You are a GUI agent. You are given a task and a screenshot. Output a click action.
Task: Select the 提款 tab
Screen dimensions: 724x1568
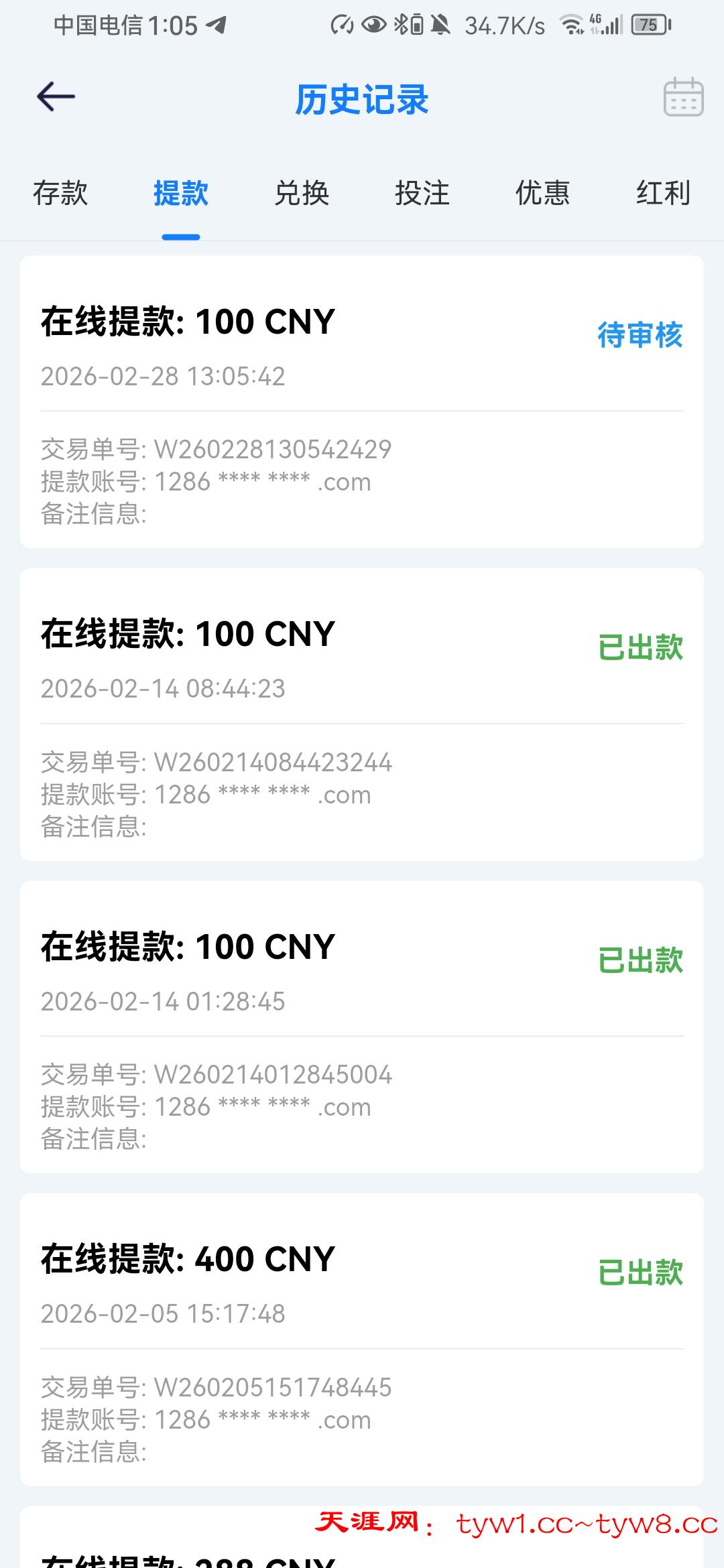click(x=181, y=194)
